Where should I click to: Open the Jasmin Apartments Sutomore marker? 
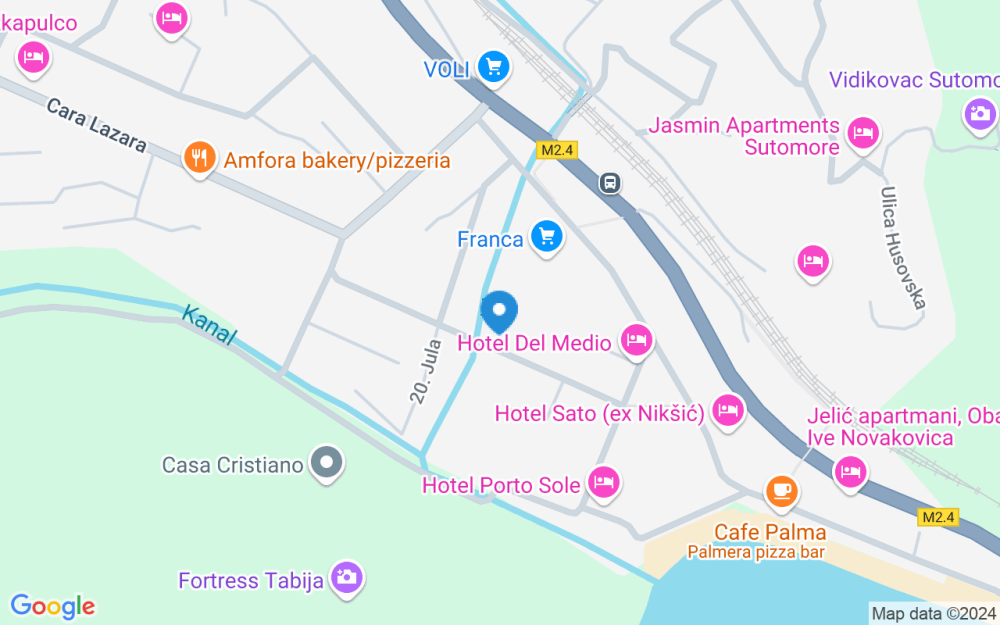862,132
